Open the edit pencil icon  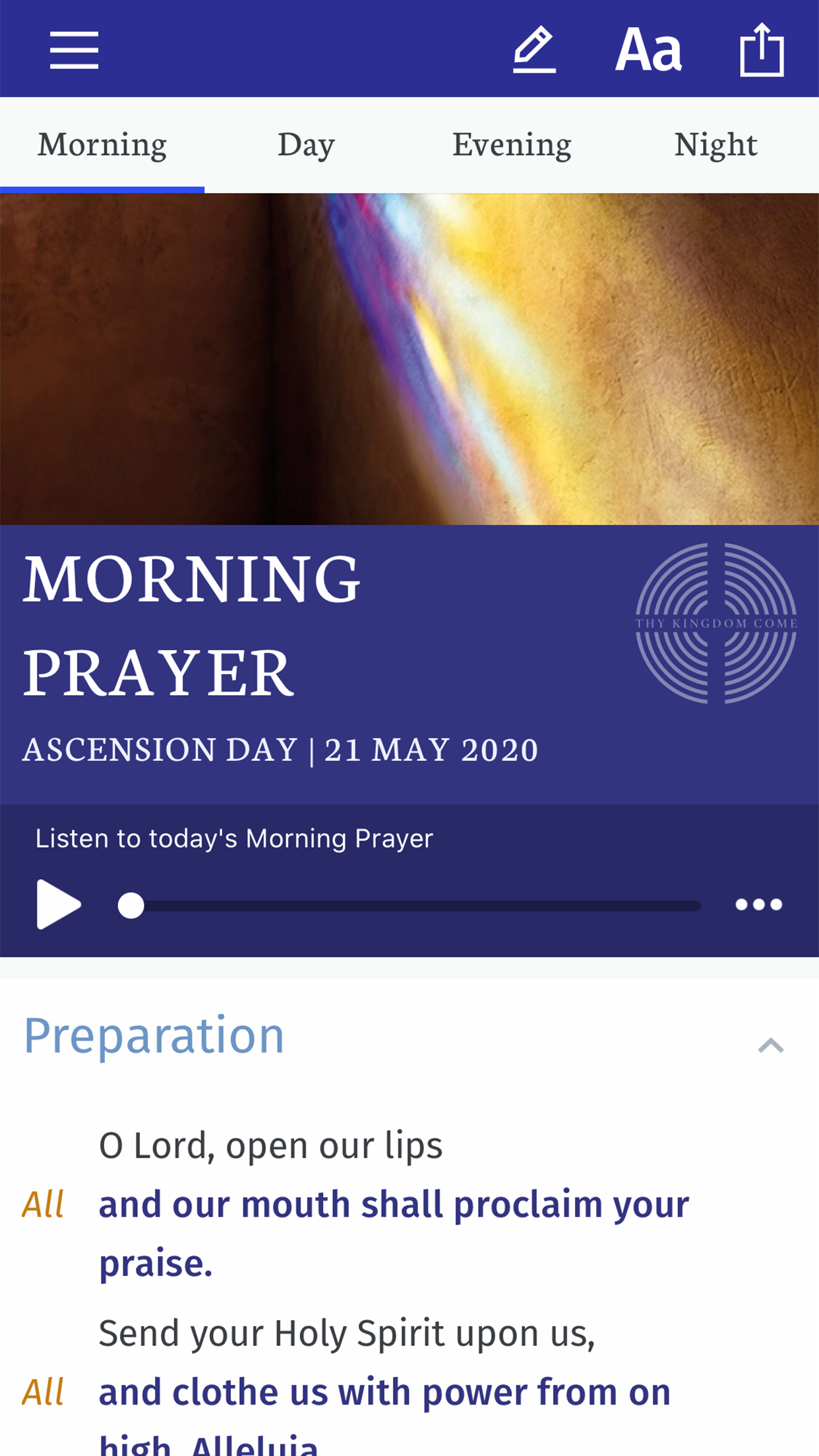(534, 49)
